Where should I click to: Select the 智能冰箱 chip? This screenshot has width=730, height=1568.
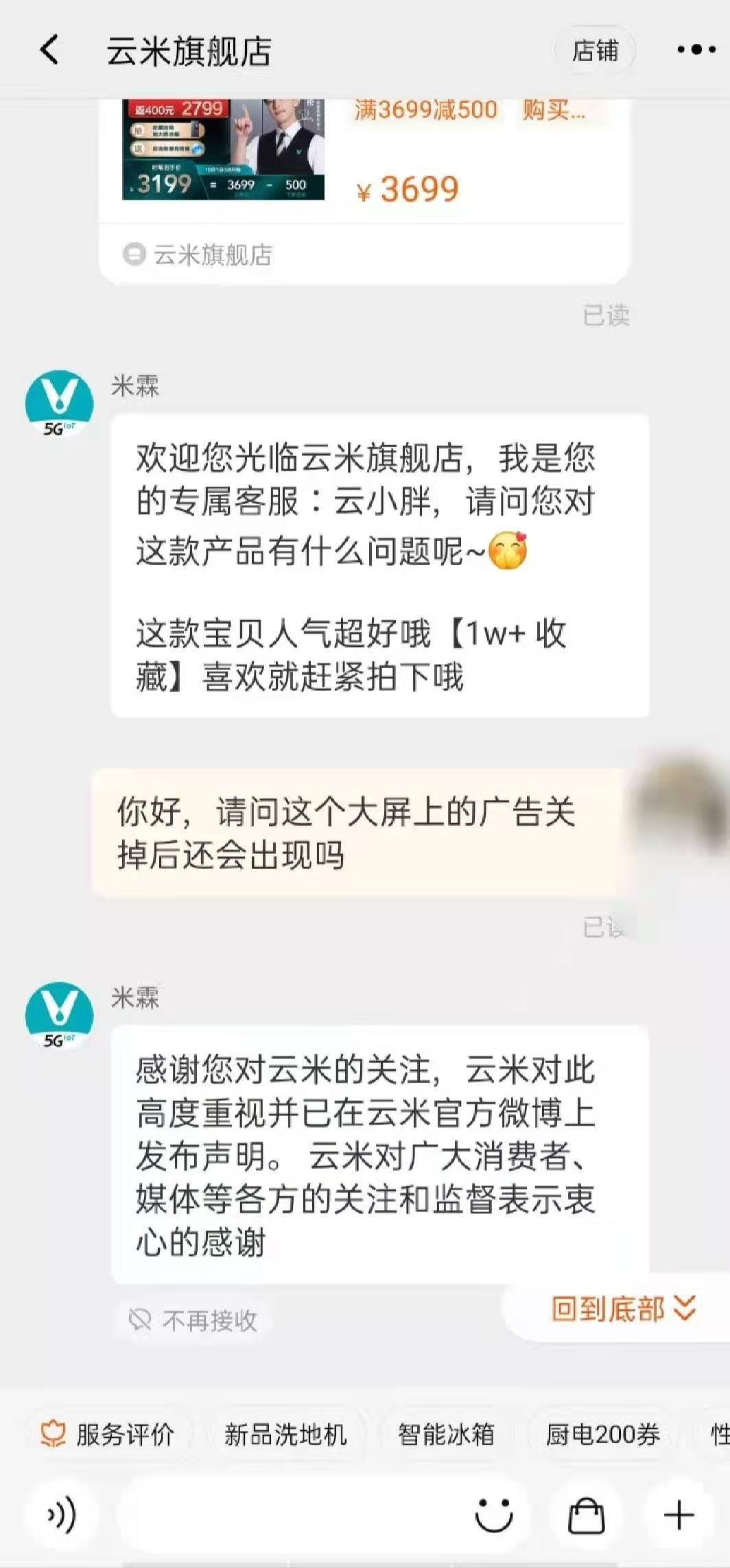point(446,1434)
